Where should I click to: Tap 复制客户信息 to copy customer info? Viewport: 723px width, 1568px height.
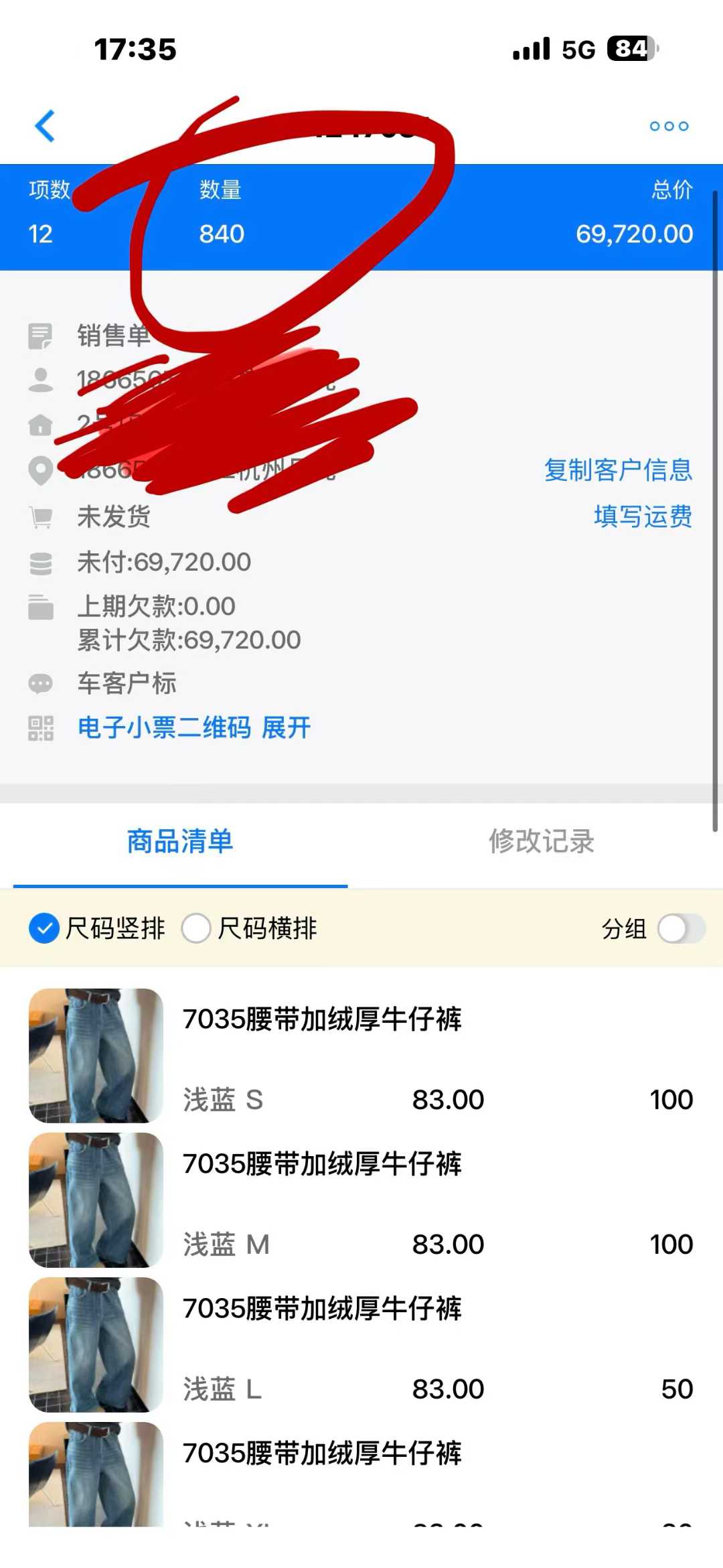[617, 470]
